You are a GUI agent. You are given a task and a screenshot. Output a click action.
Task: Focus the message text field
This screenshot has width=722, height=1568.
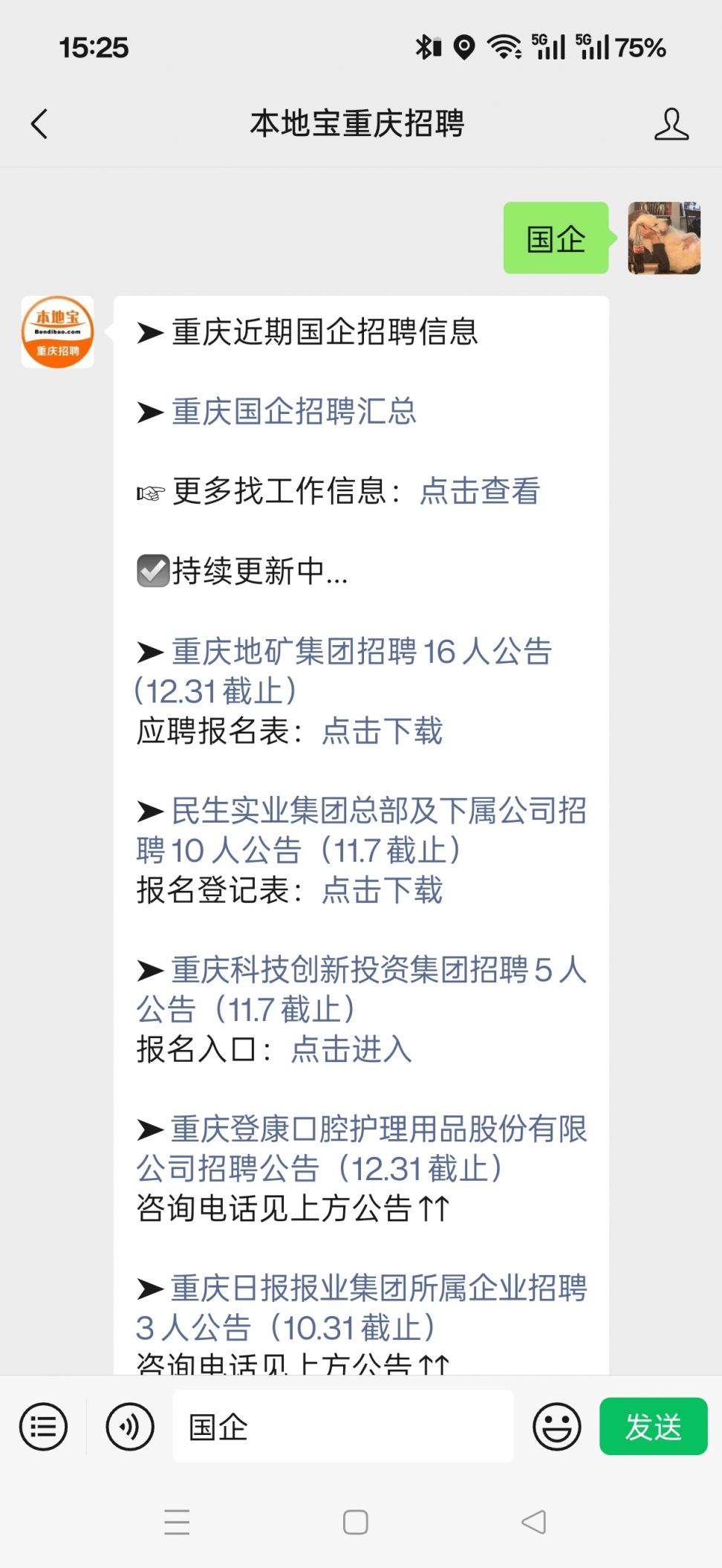[342, 1427]
